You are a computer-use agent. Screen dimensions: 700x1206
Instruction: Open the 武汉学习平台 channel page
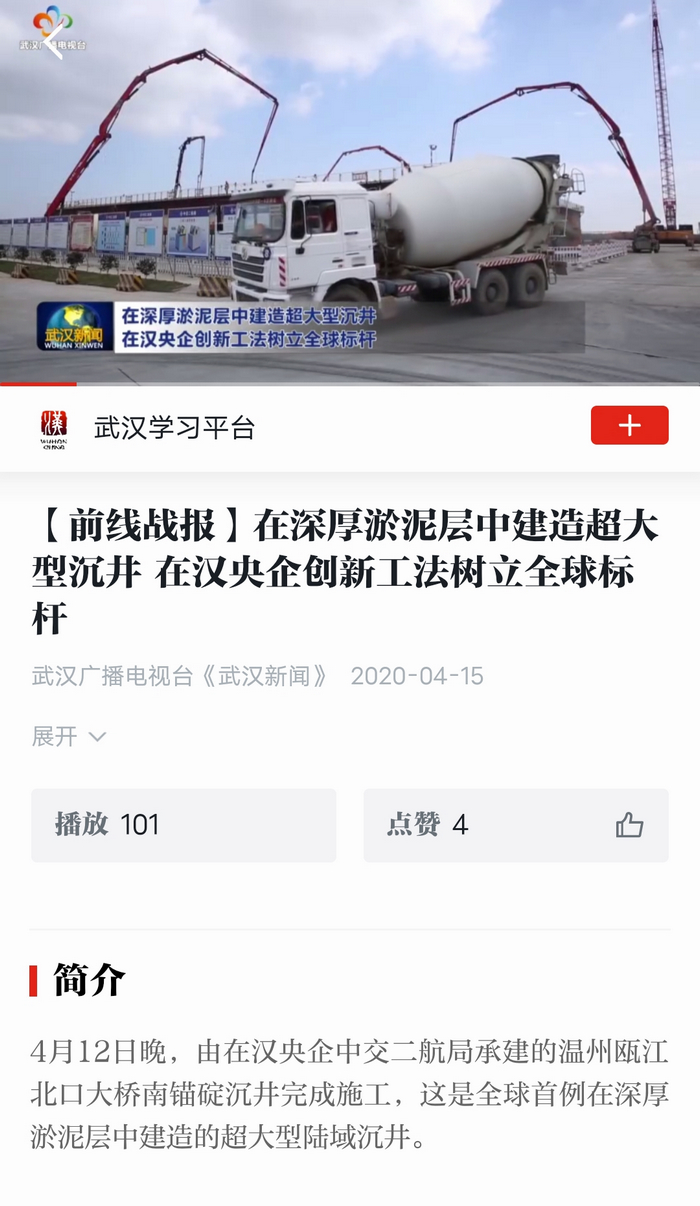click(174, 428)
